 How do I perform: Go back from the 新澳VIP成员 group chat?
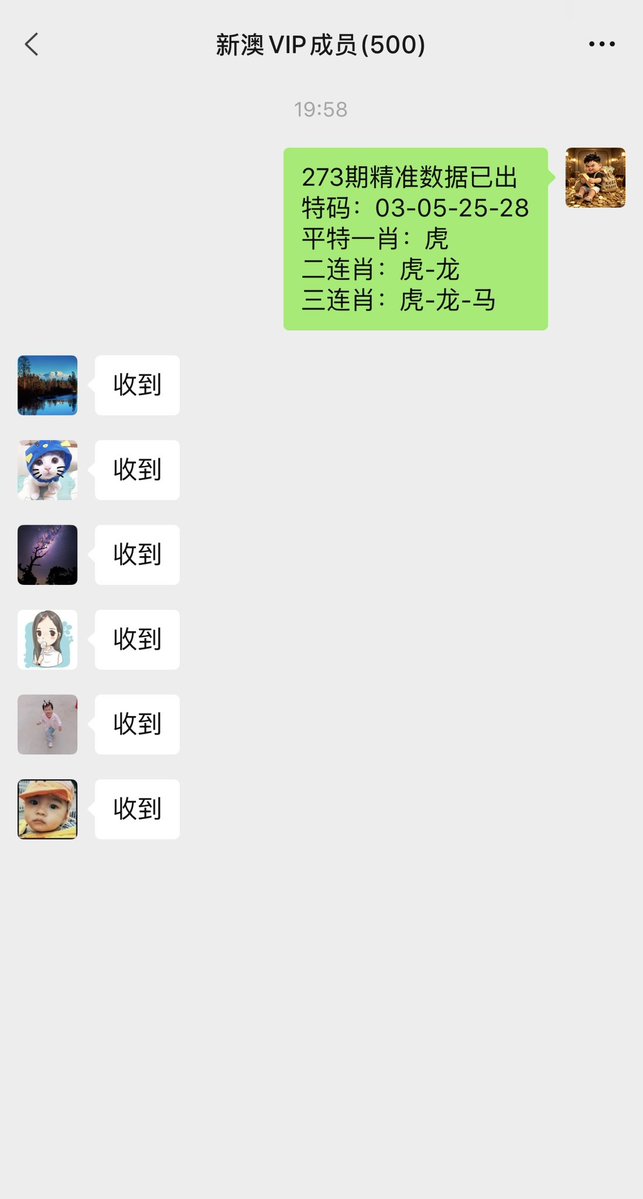click(x=31, y=44)
